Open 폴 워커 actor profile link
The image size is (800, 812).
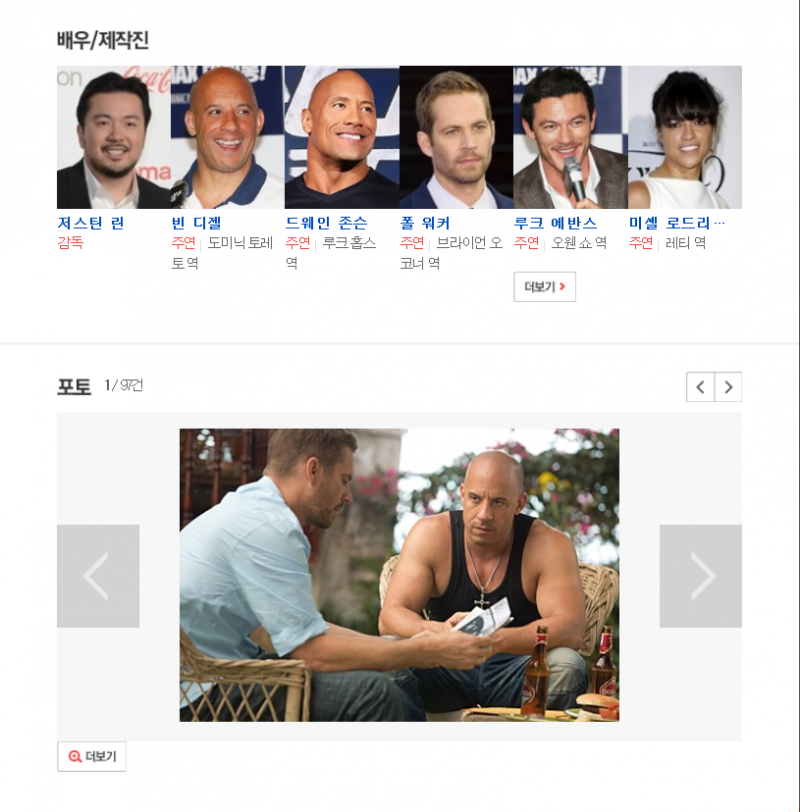click(x=425, y=223)
